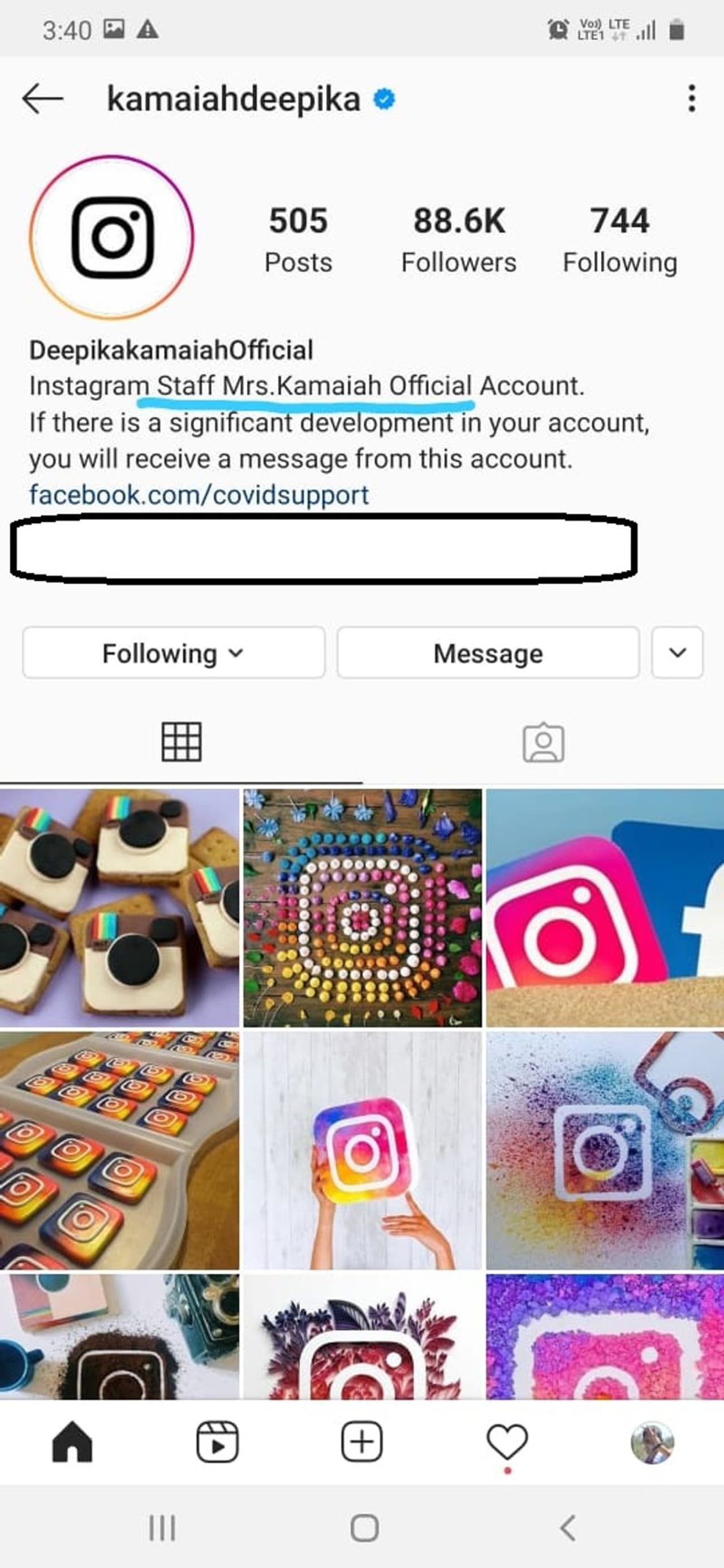724x1568 pixels.
Task: Open the activity heart tab
Action: 507,1442
